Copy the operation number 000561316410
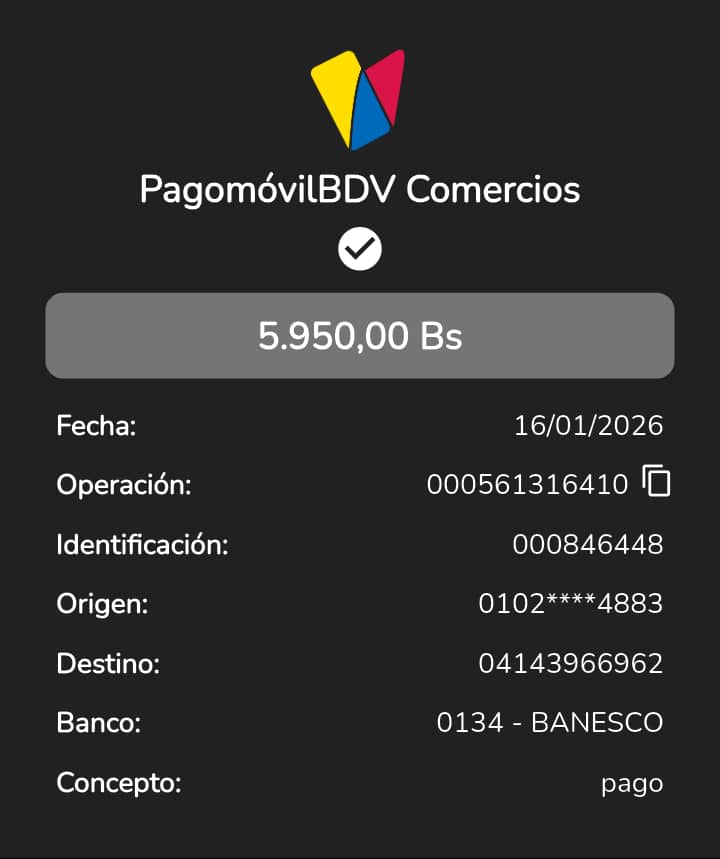Viewport: 720px width, 859px height. 656,483
